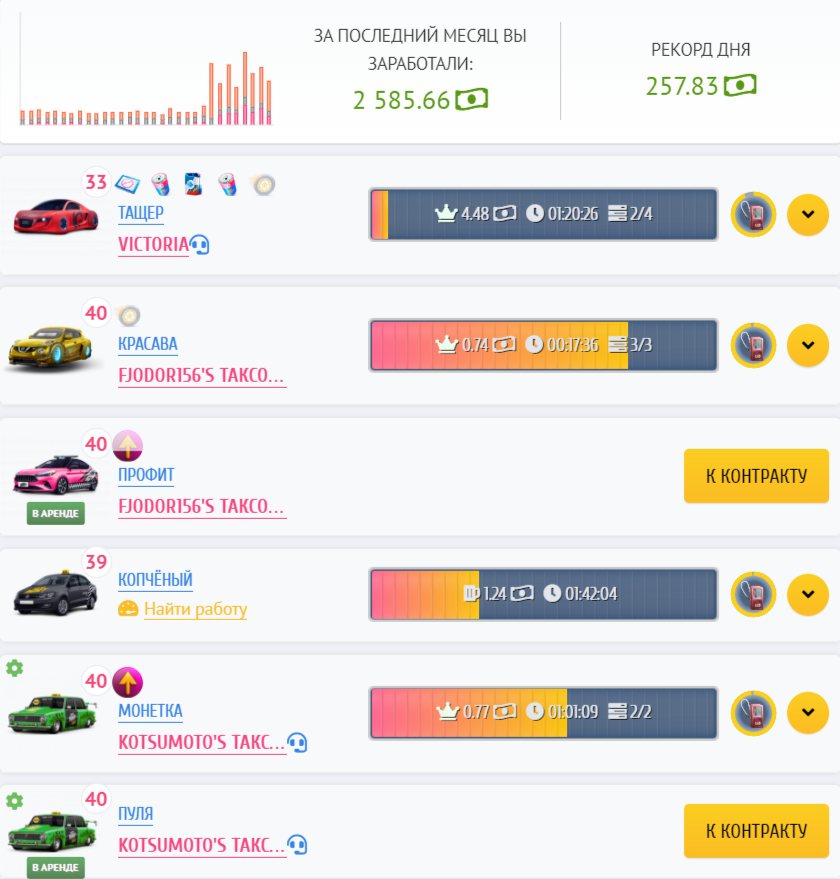Click the КРАСАВА fuel progress bar
Screen dimensions: 840x879
pos(543,345)
